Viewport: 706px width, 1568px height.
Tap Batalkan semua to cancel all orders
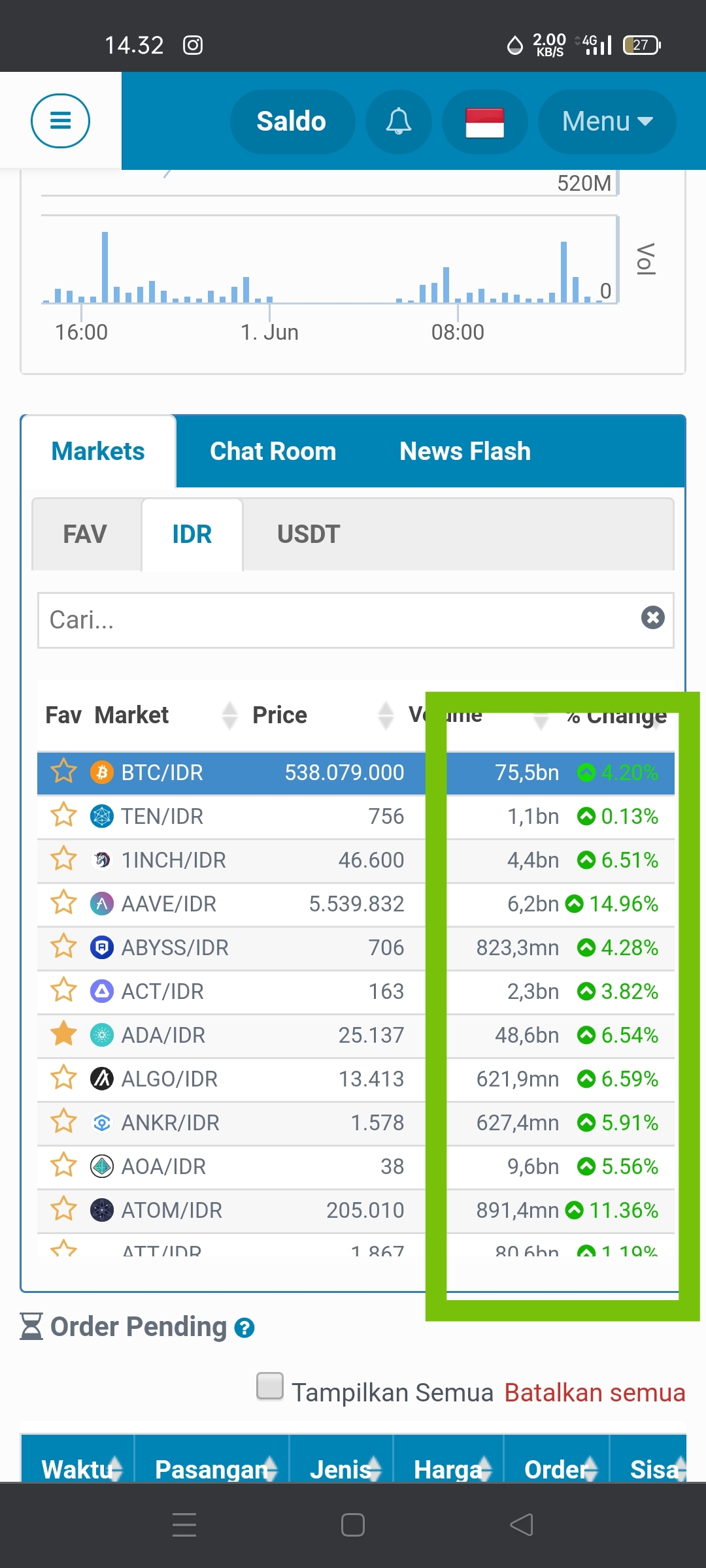[594, 1393]
